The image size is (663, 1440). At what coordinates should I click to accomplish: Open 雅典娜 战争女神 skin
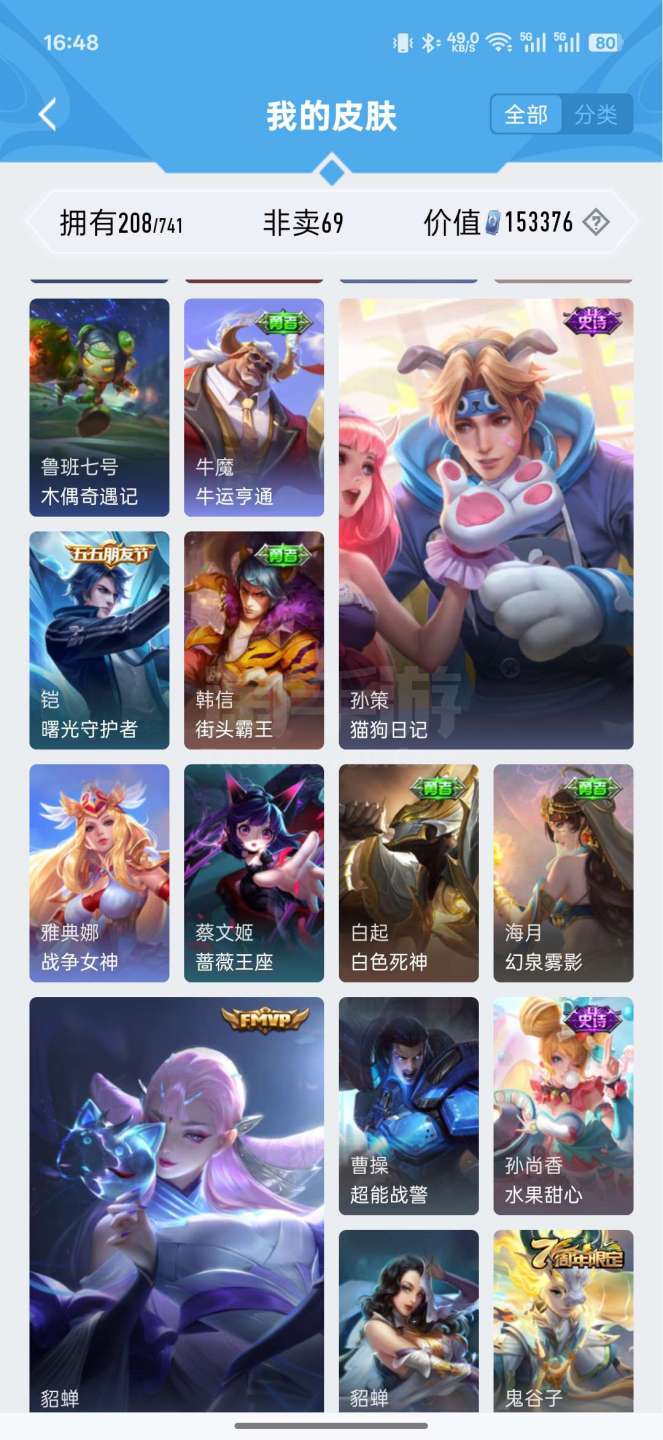coord(99,873)
